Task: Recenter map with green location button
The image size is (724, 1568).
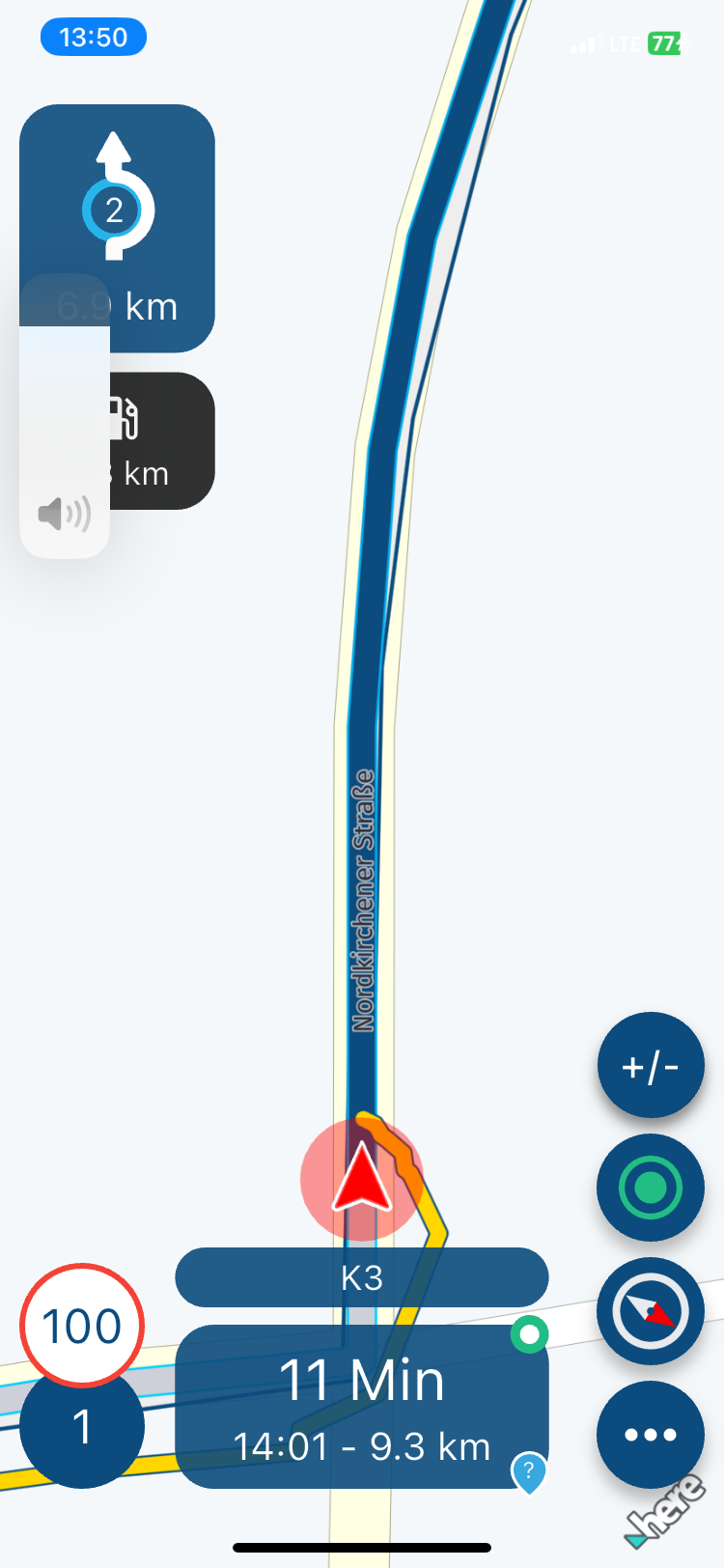Action: tap(650, 1188)
